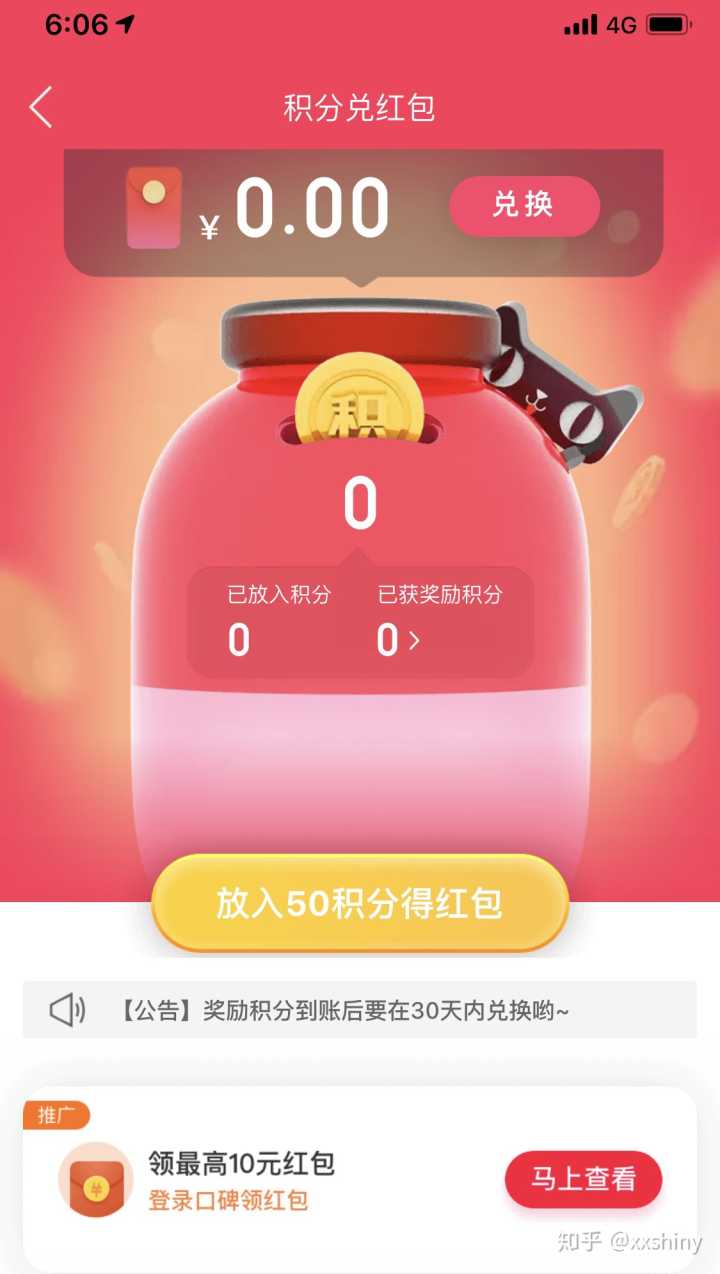
Task: Open the 已获奖励积分 details arrow
Action: [413, 641]
